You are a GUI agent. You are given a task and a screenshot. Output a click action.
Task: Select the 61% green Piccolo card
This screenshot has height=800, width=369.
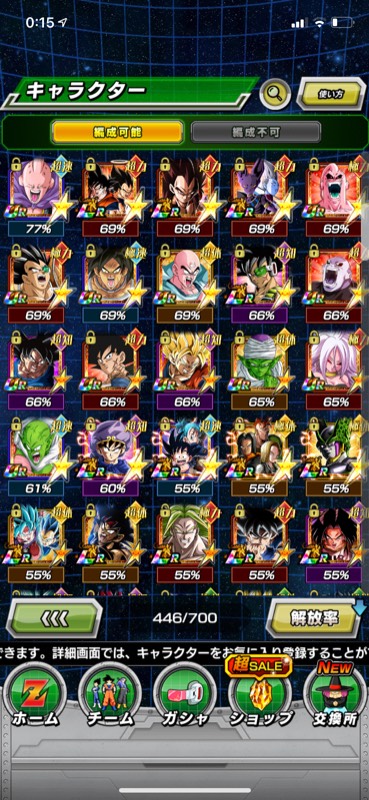(x=39, y=455)
